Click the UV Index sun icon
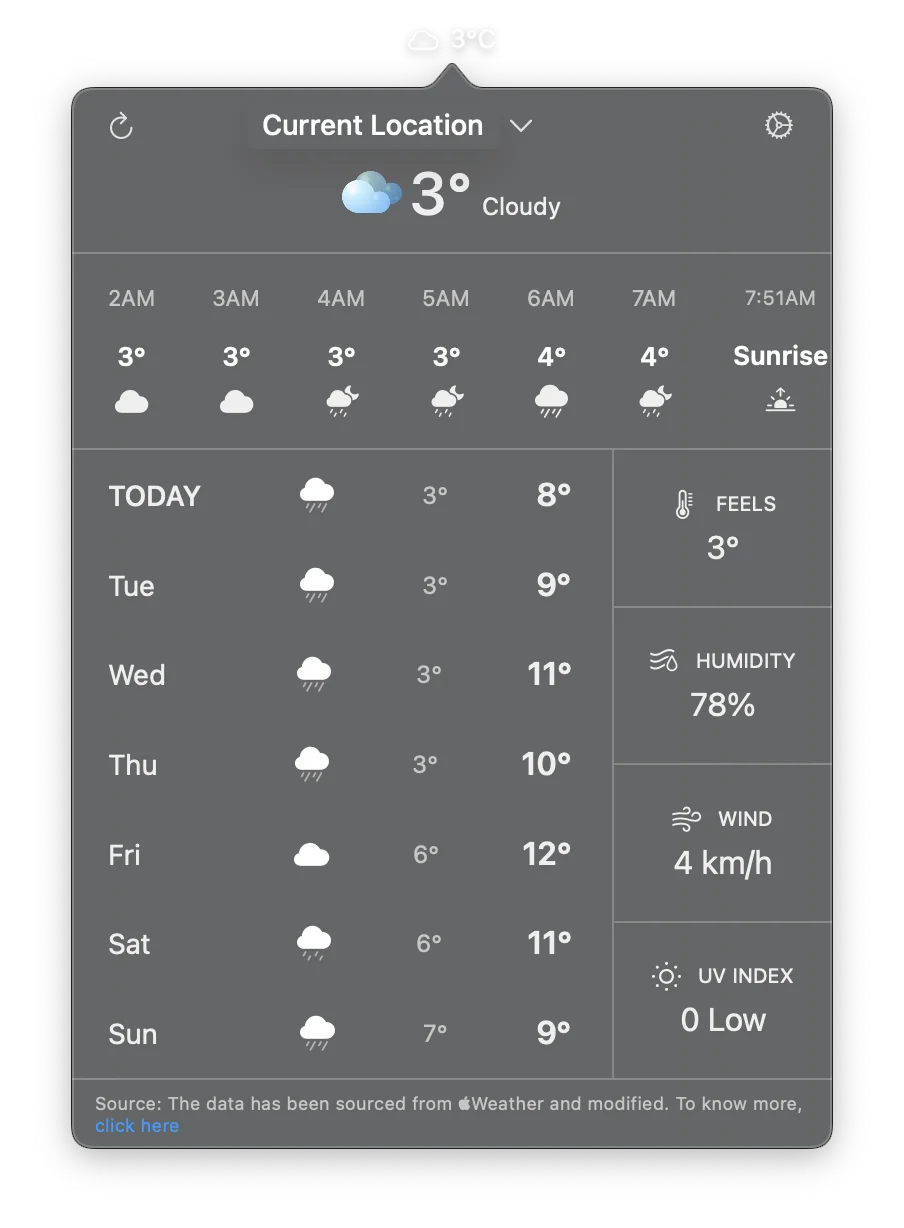 (666, 975)
